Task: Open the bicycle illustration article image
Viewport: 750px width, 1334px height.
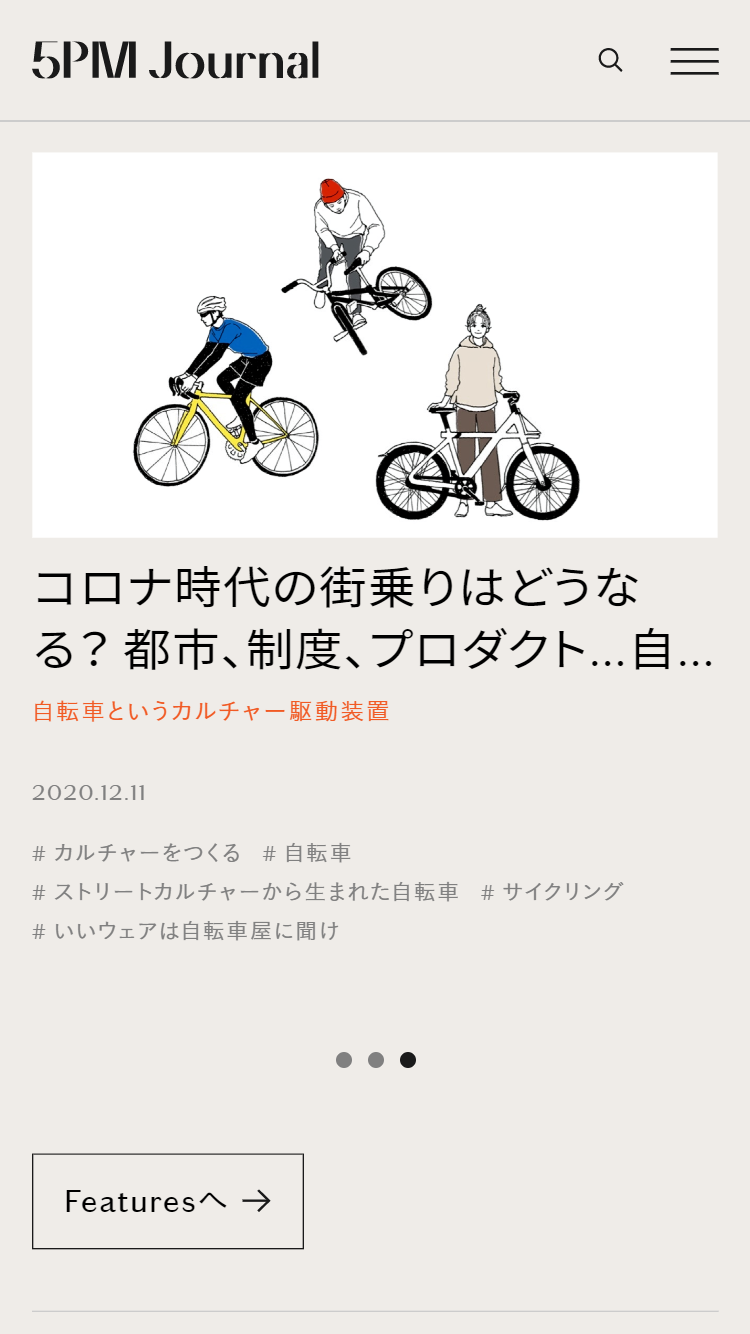Action: click(x=375, y=345)
